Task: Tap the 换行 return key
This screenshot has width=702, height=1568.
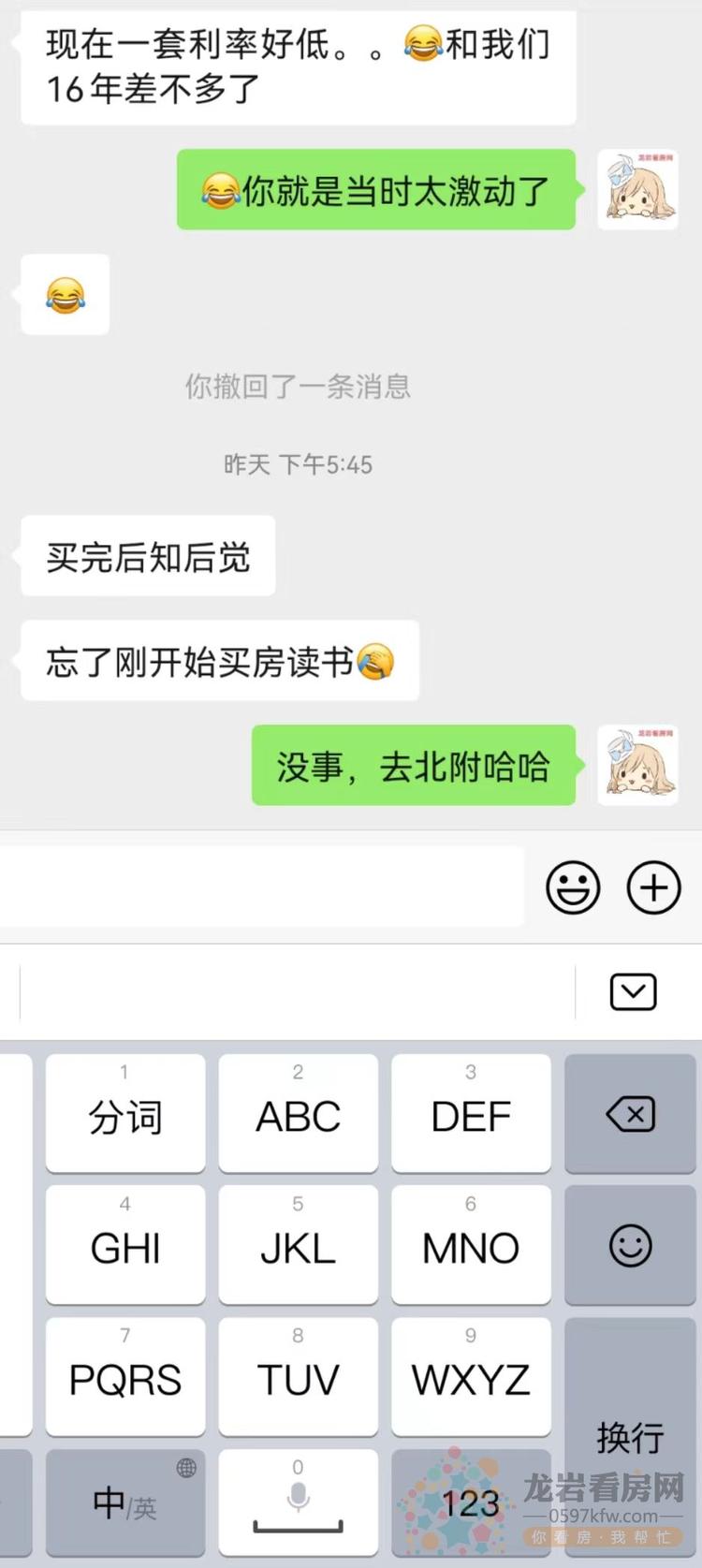Action: pos(630,1437)
